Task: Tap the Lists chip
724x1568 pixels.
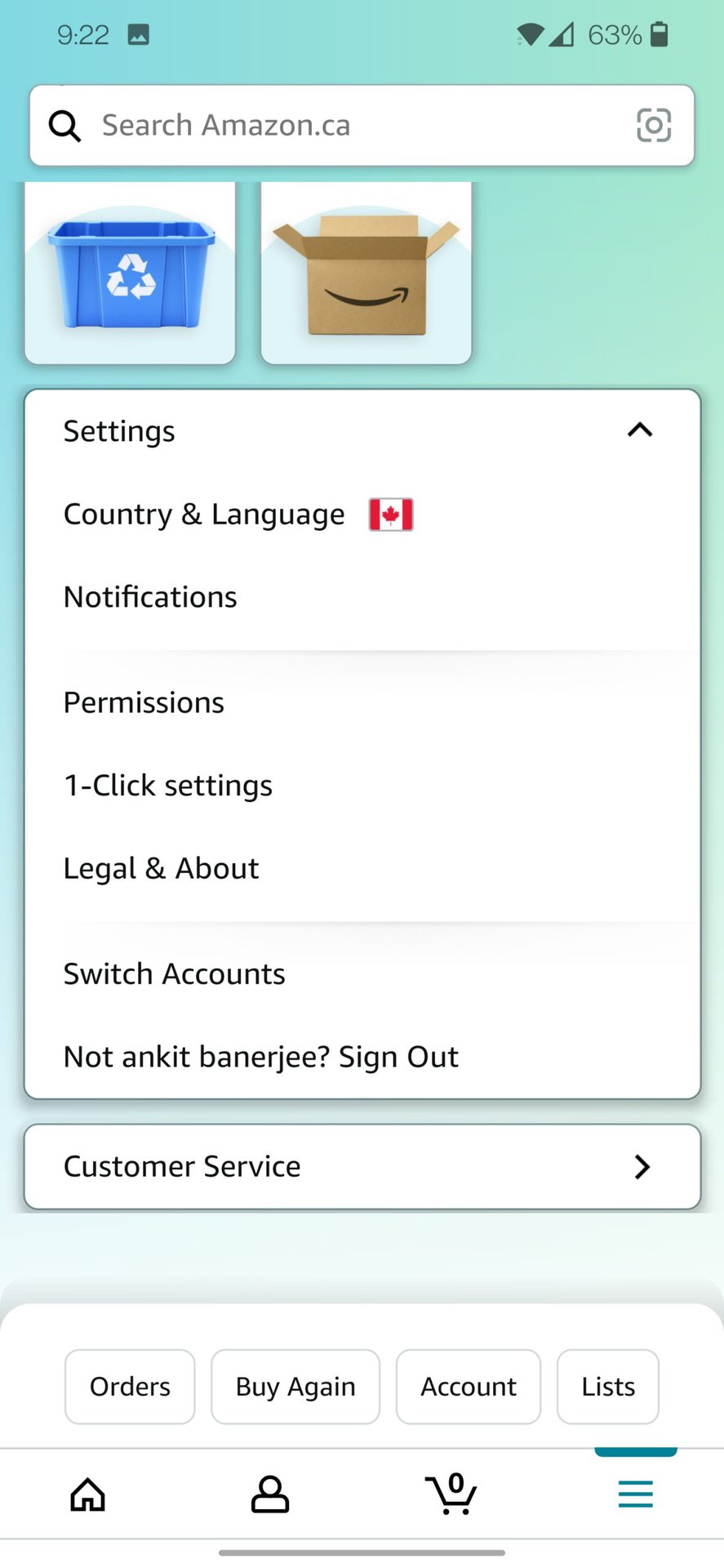Action: click(x=608, y=1387)
